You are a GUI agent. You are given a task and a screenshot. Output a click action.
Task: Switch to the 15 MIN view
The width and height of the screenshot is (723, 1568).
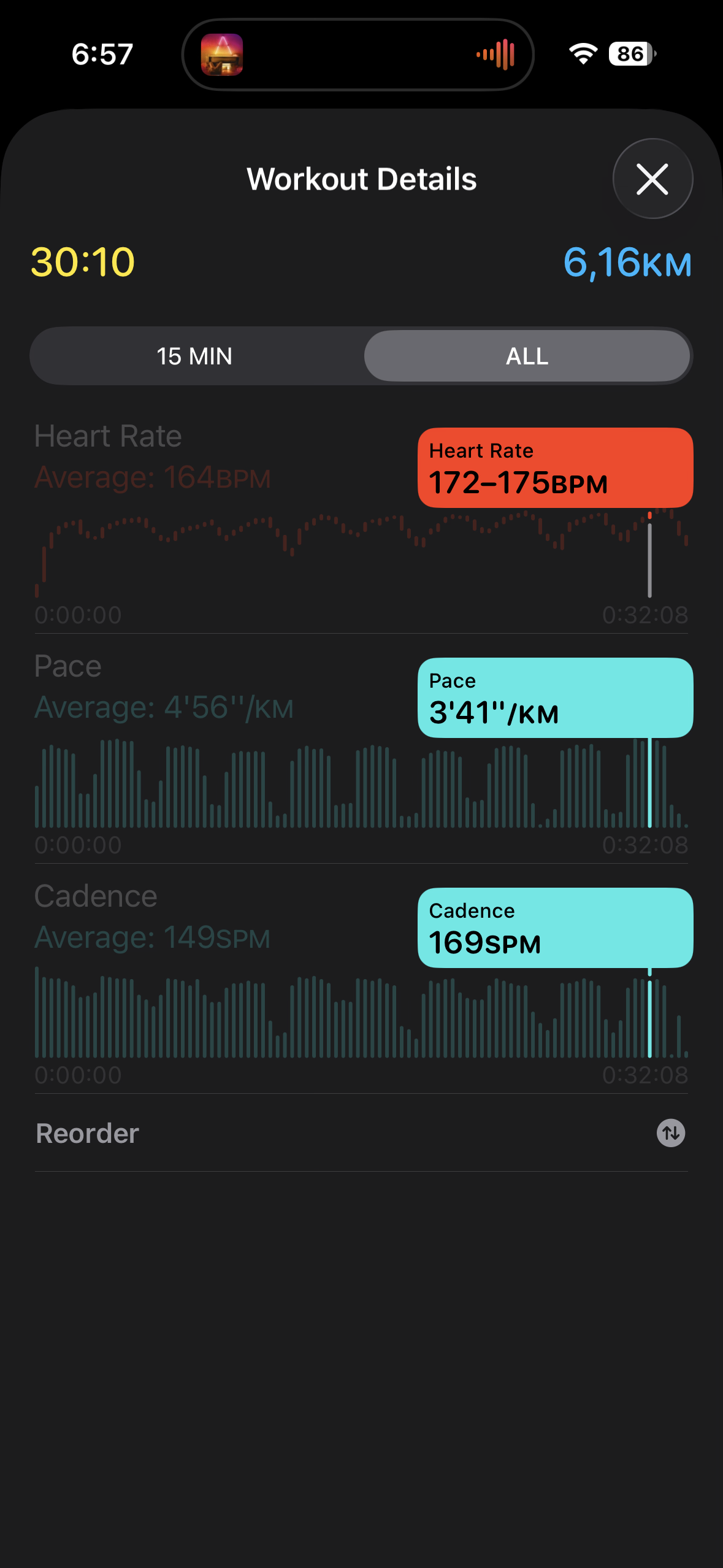pos(195,356)
